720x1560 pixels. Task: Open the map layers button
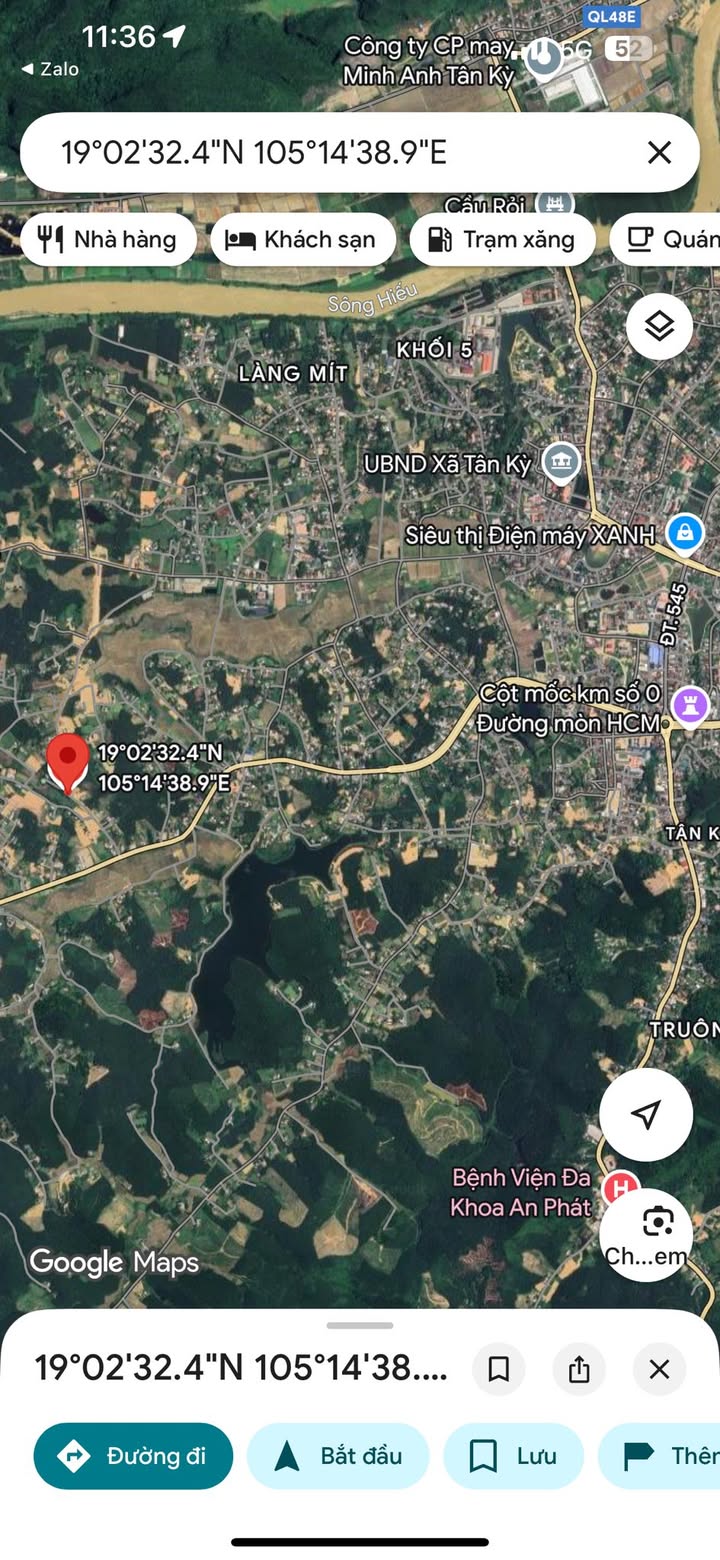[x=659, y=326]
